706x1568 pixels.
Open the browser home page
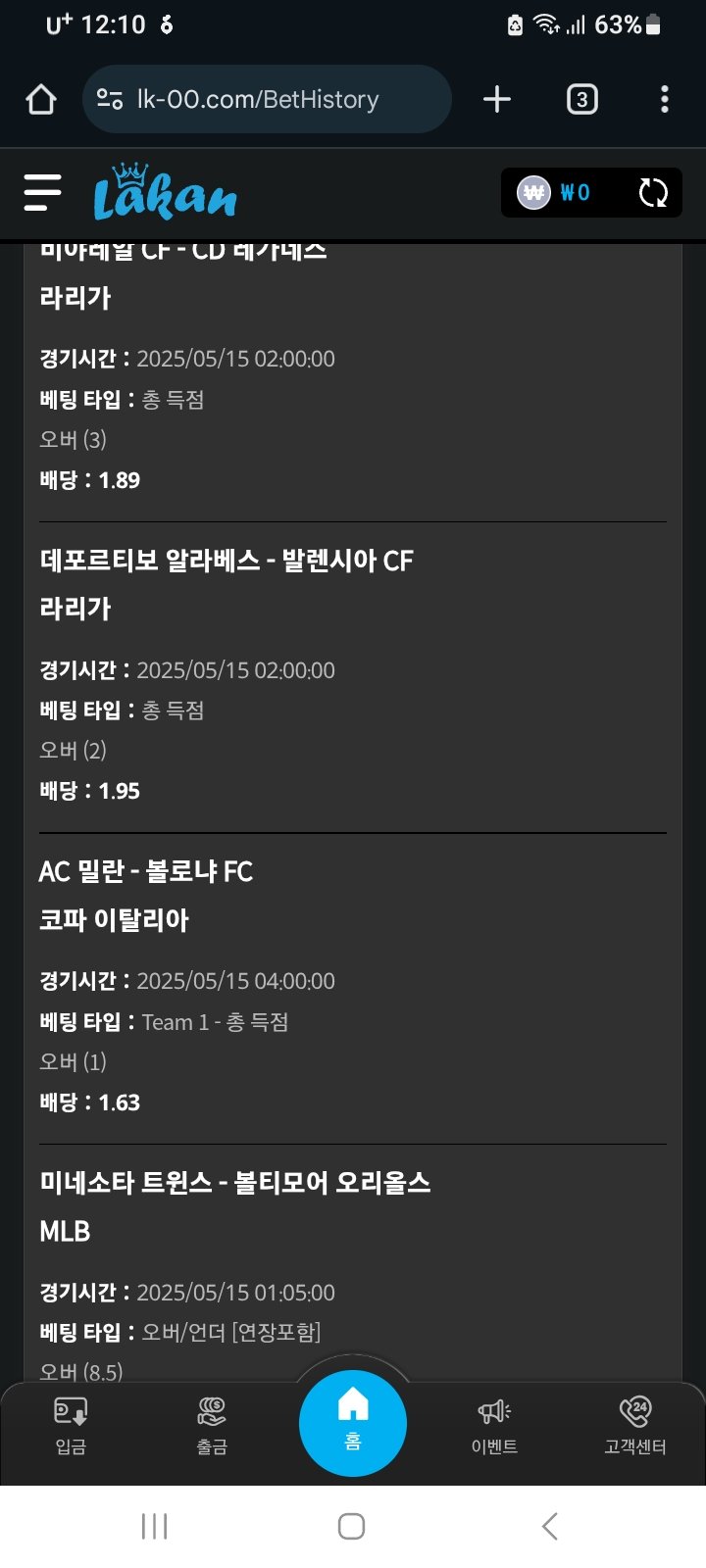click(x=41, y=99)
